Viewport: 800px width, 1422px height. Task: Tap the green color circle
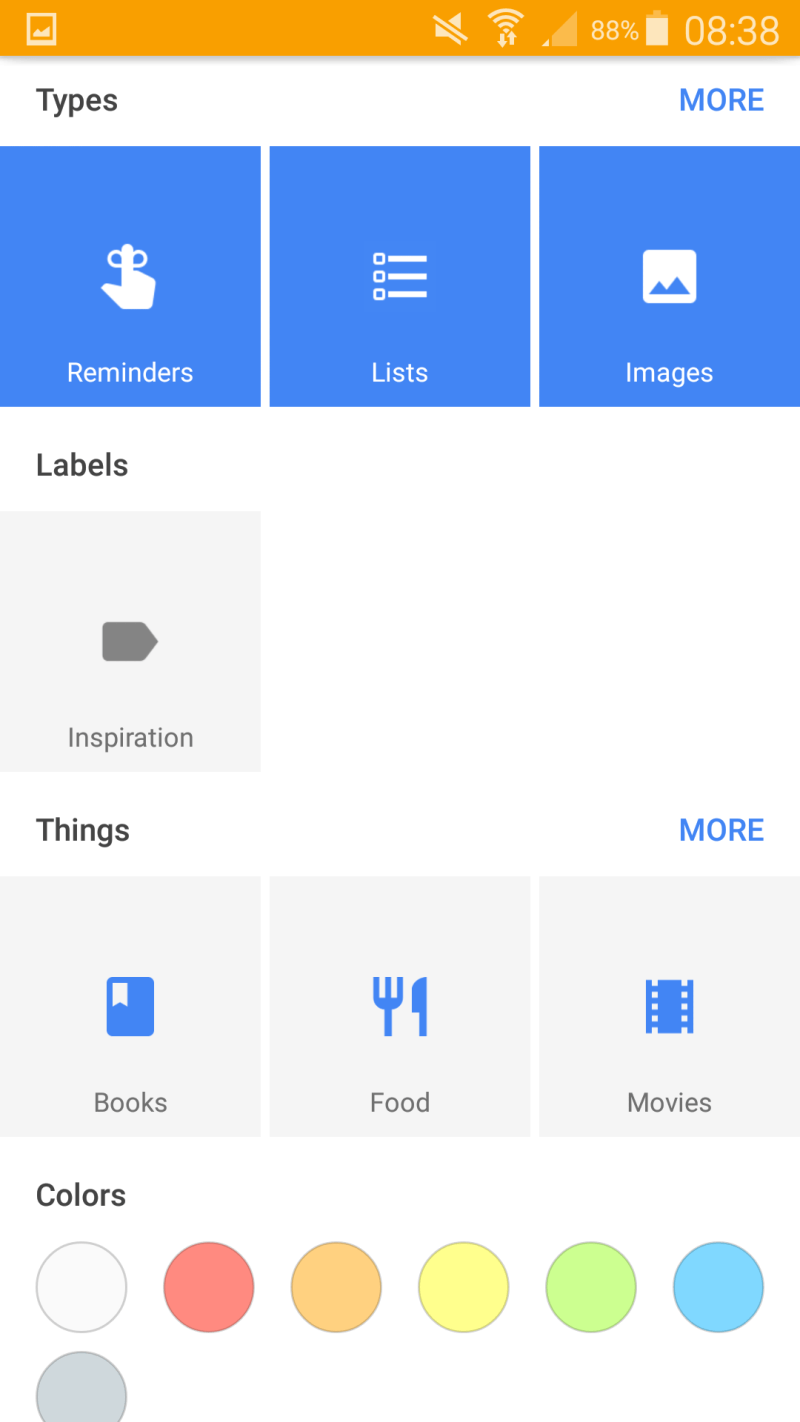pyautogui.click(x=591, y=1287)
